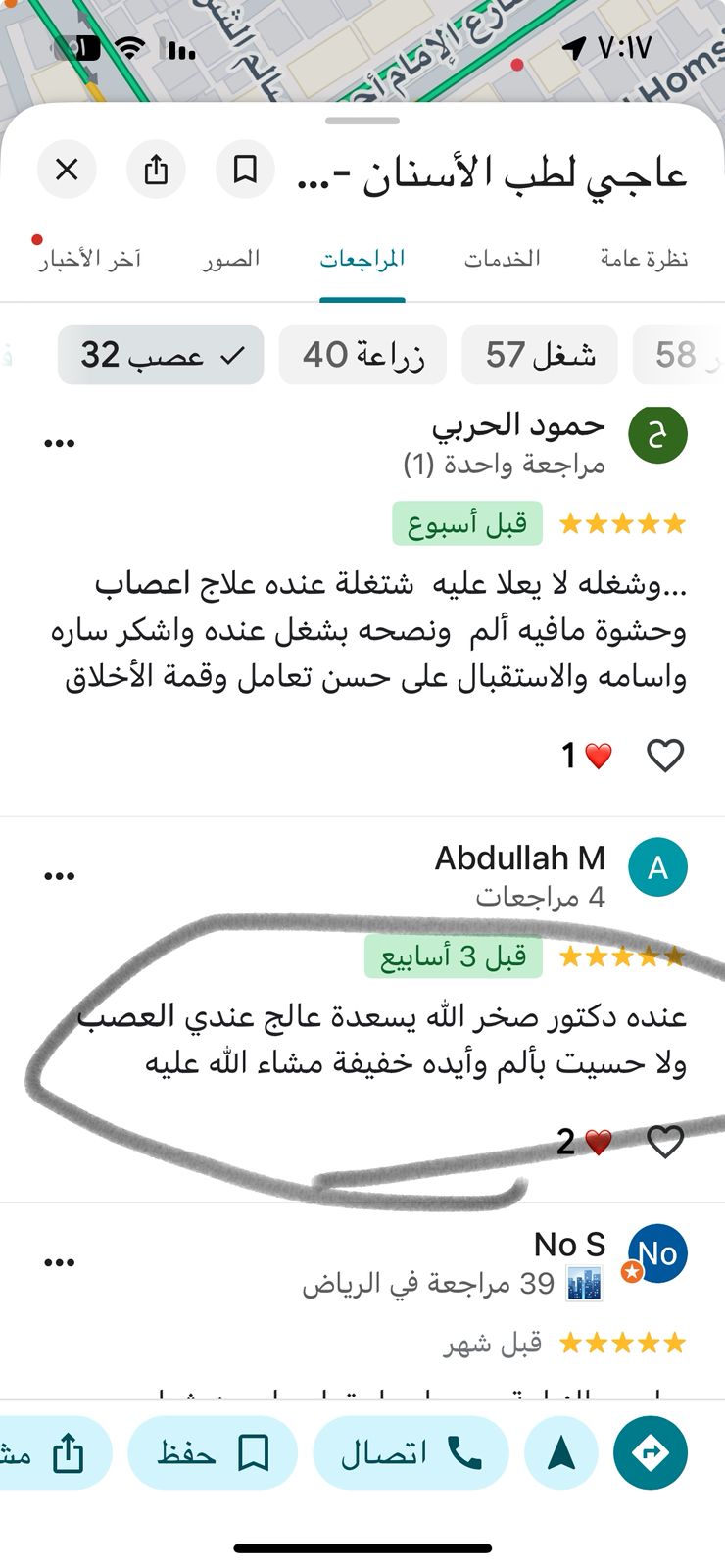725x1568 pixels.
Task: Open the الخدمات tab
Action: tap(502, 259)
